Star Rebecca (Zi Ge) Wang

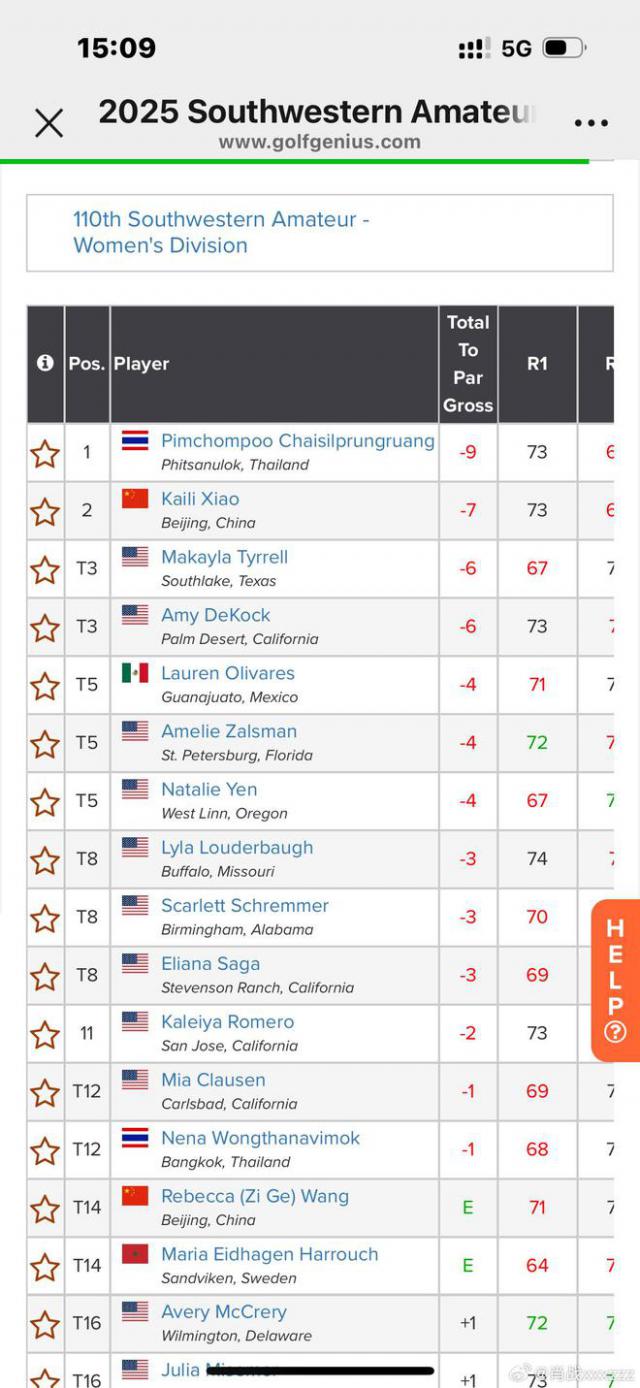click(x=45, y=1208)
